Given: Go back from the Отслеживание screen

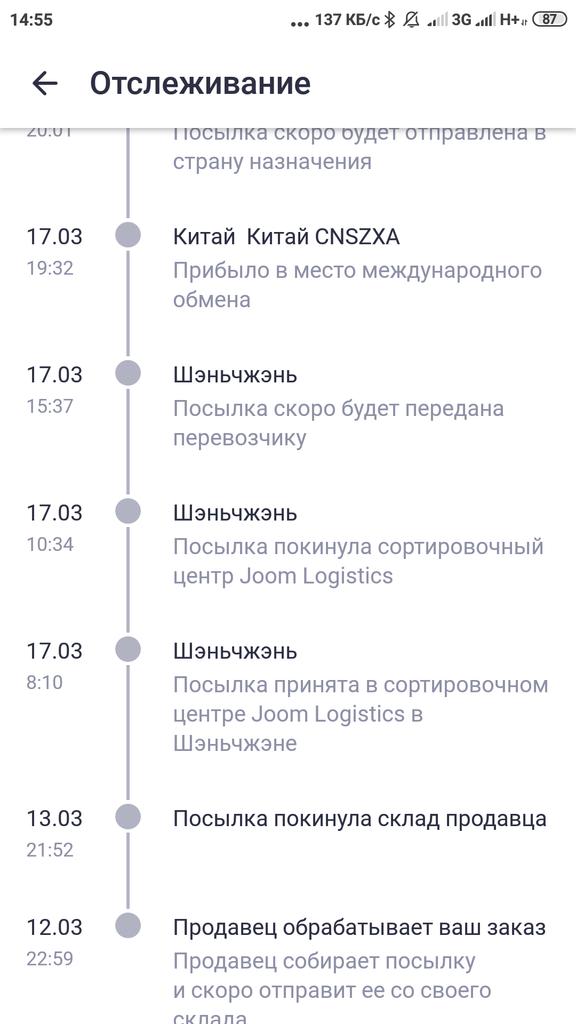Looking at the screenshot, I should [45, 83].
